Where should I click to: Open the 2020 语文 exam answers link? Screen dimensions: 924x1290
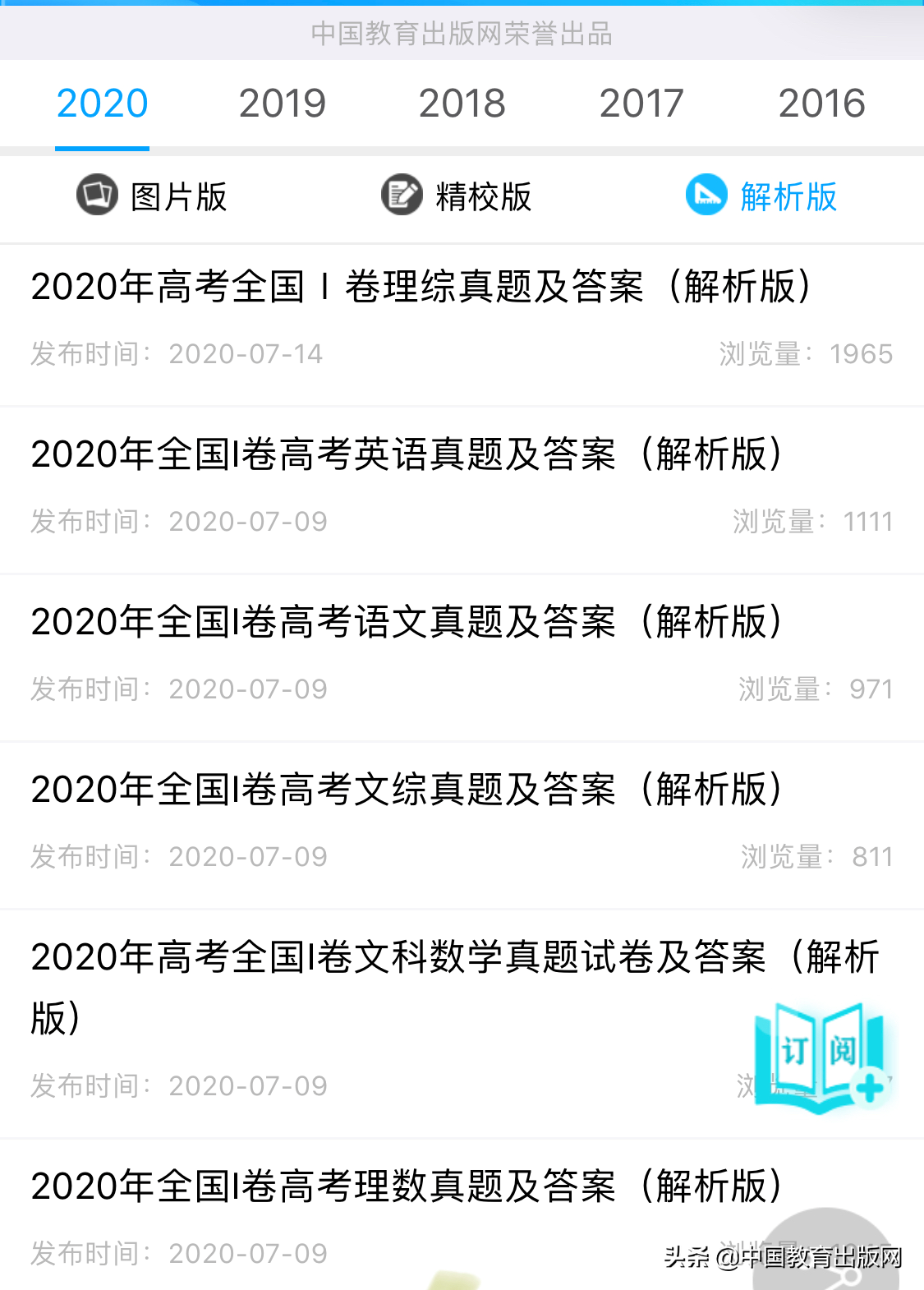click(408, 622)
